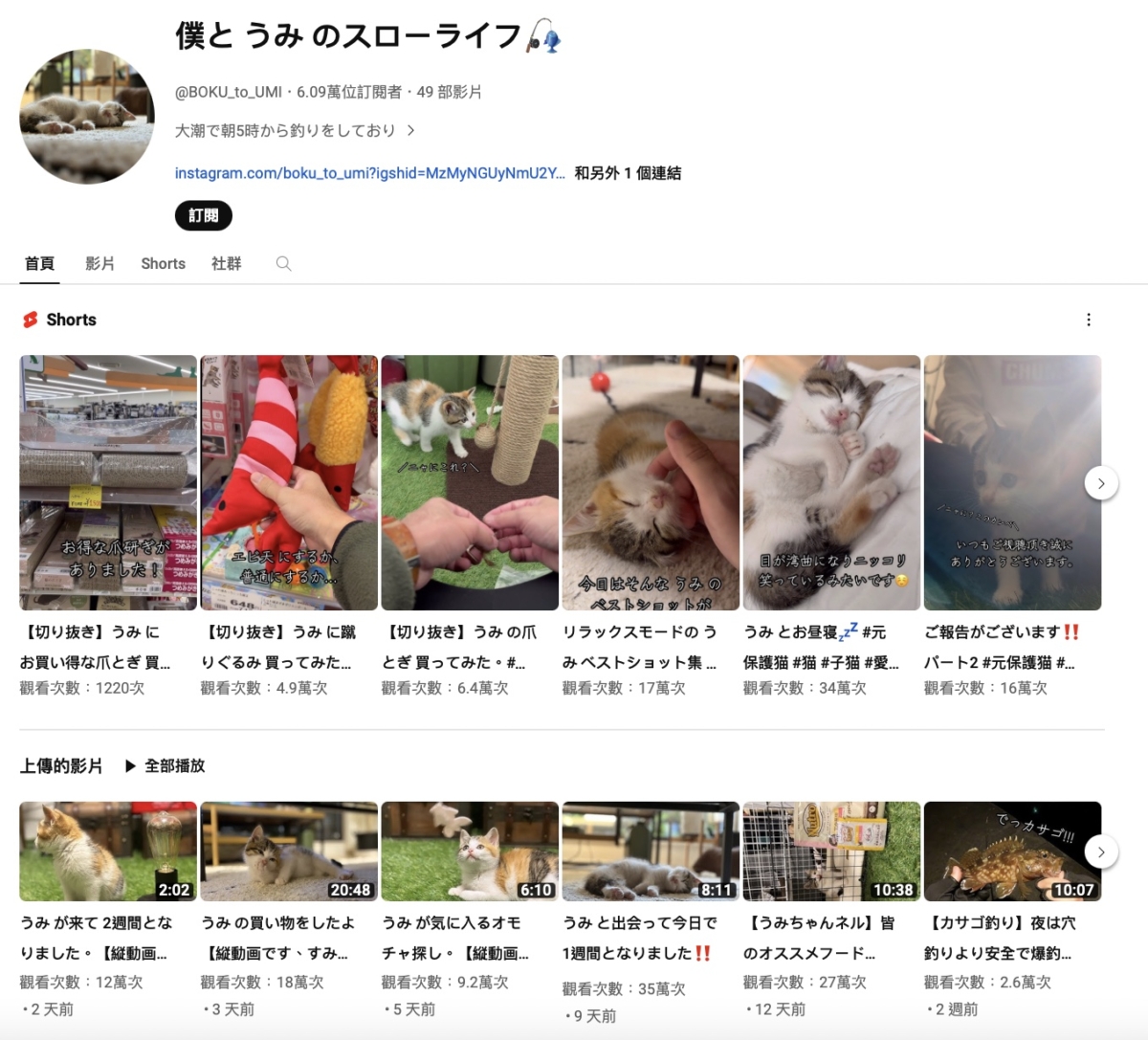Tap the 訂閱 subscribe button
1148x1040 pixels.
point(203,215)
